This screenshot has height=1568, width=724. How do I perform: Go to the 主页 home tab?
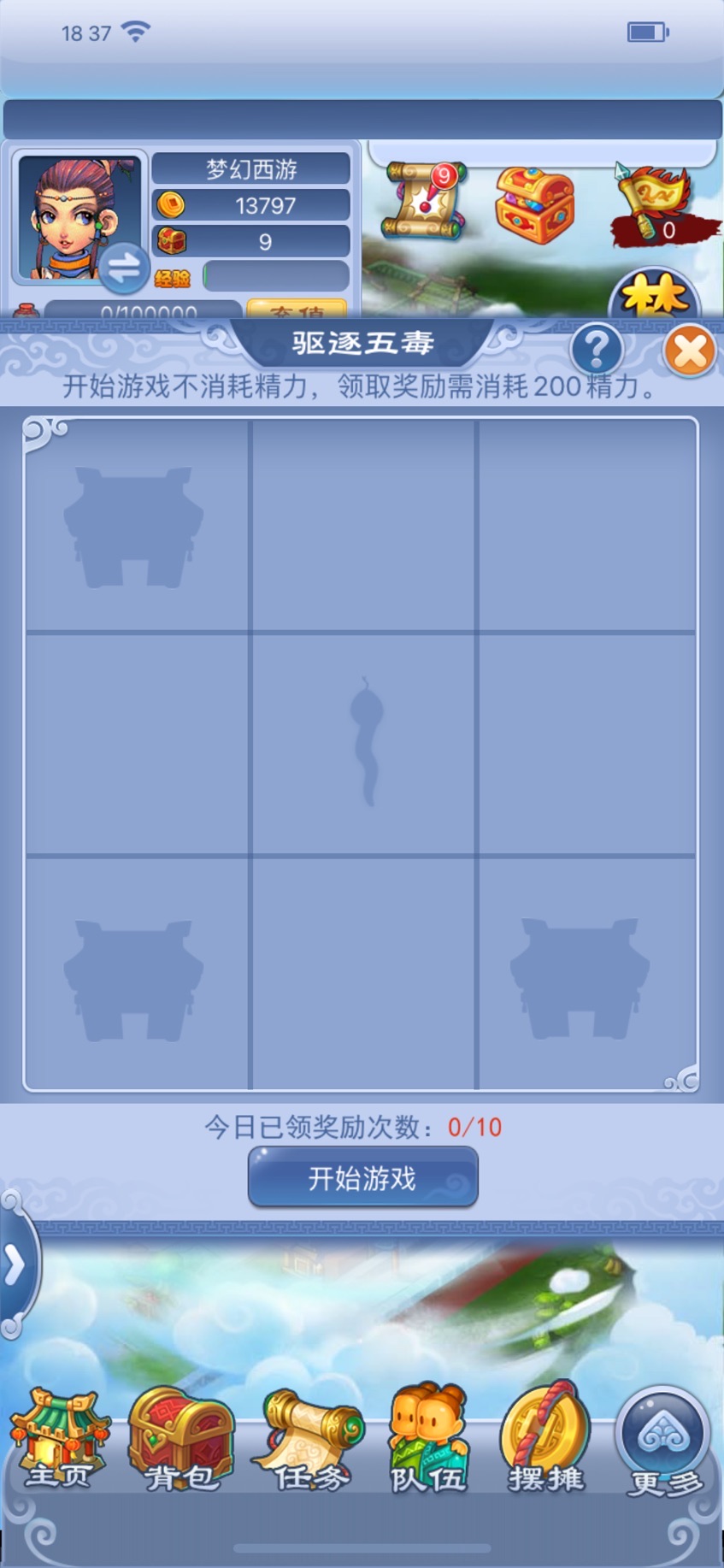click(58, 1439)
